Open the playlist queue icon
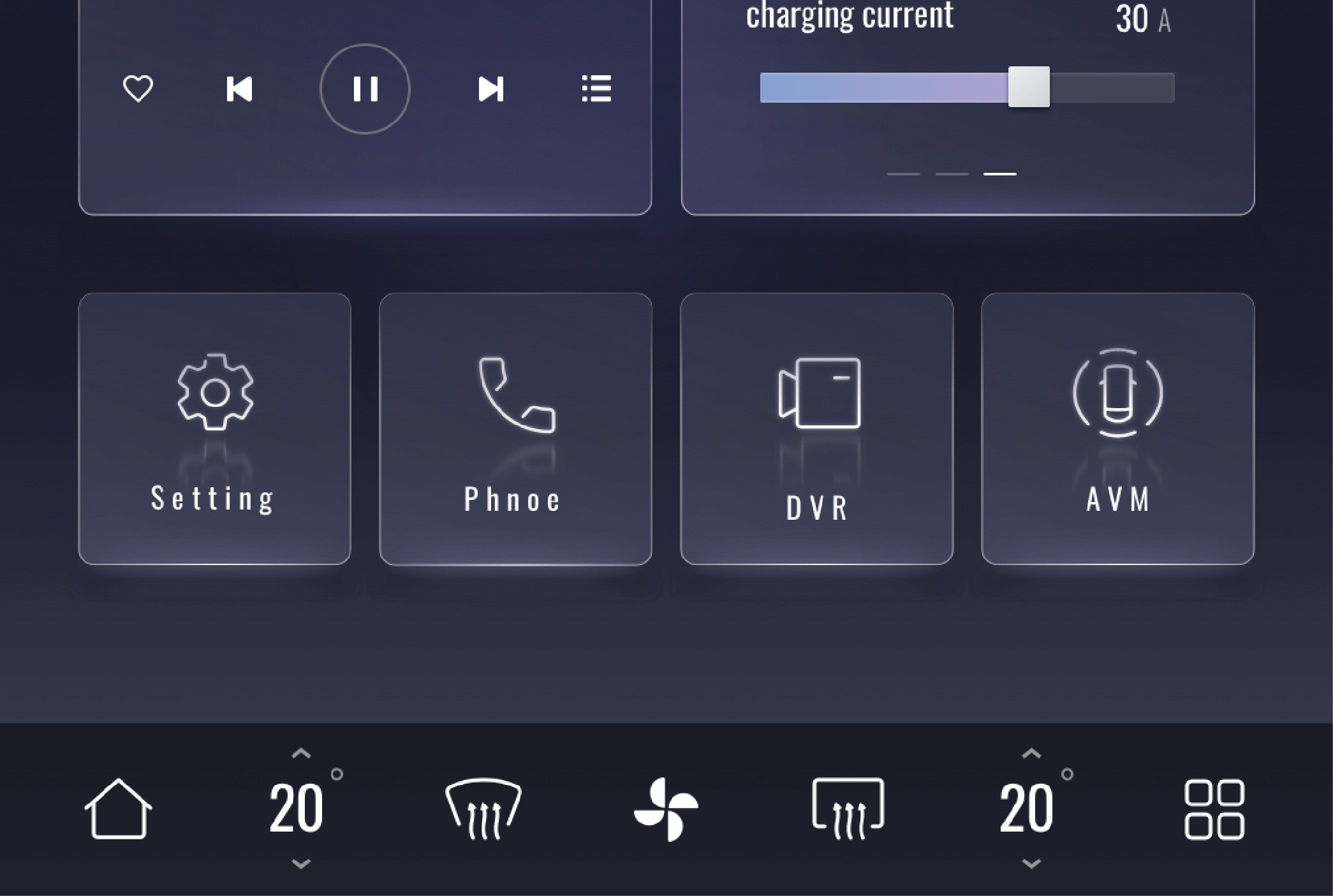The height and width of the screenshot is (896, 1333). 596,89
